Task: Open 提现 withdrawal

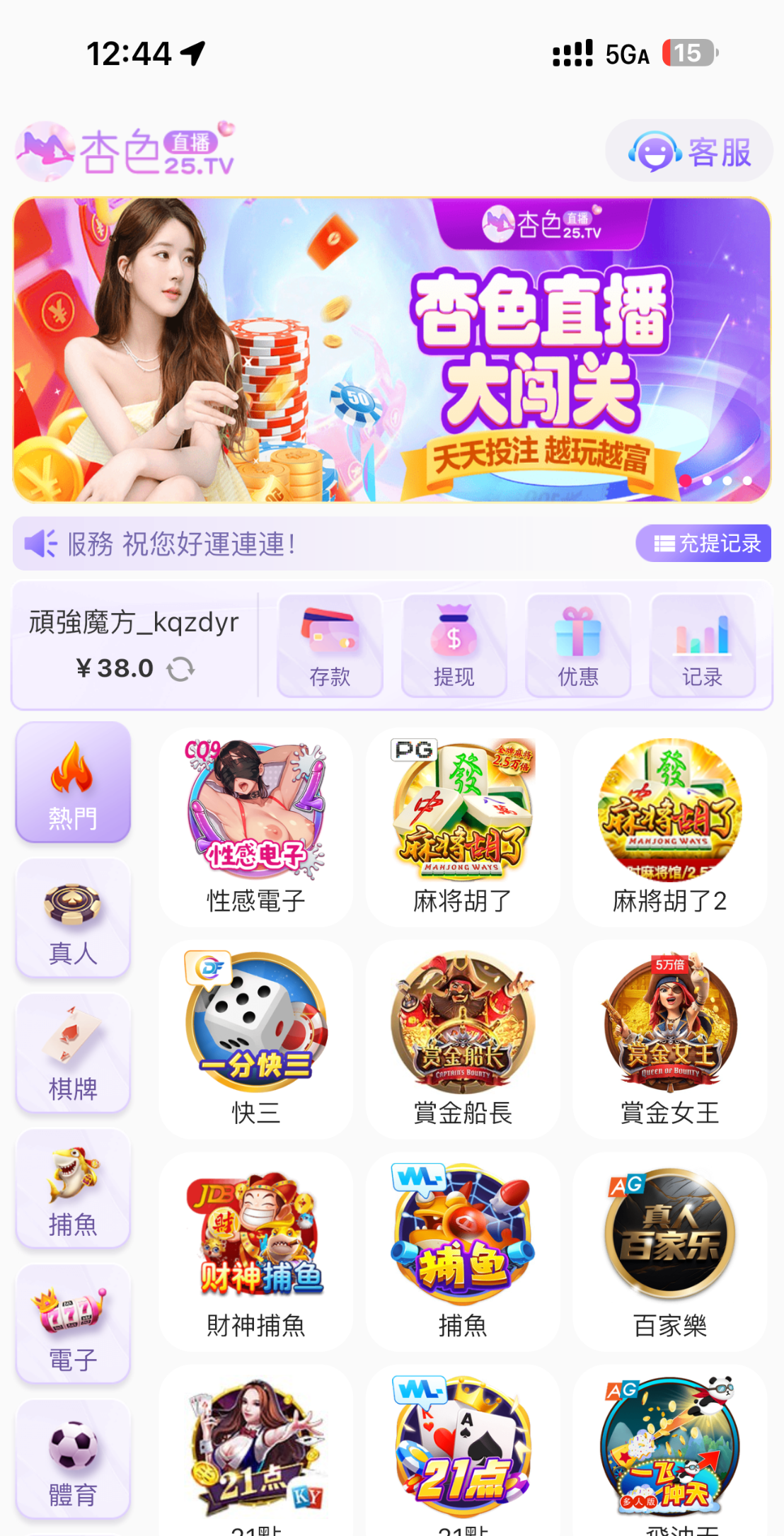Action: coord(454,646)
